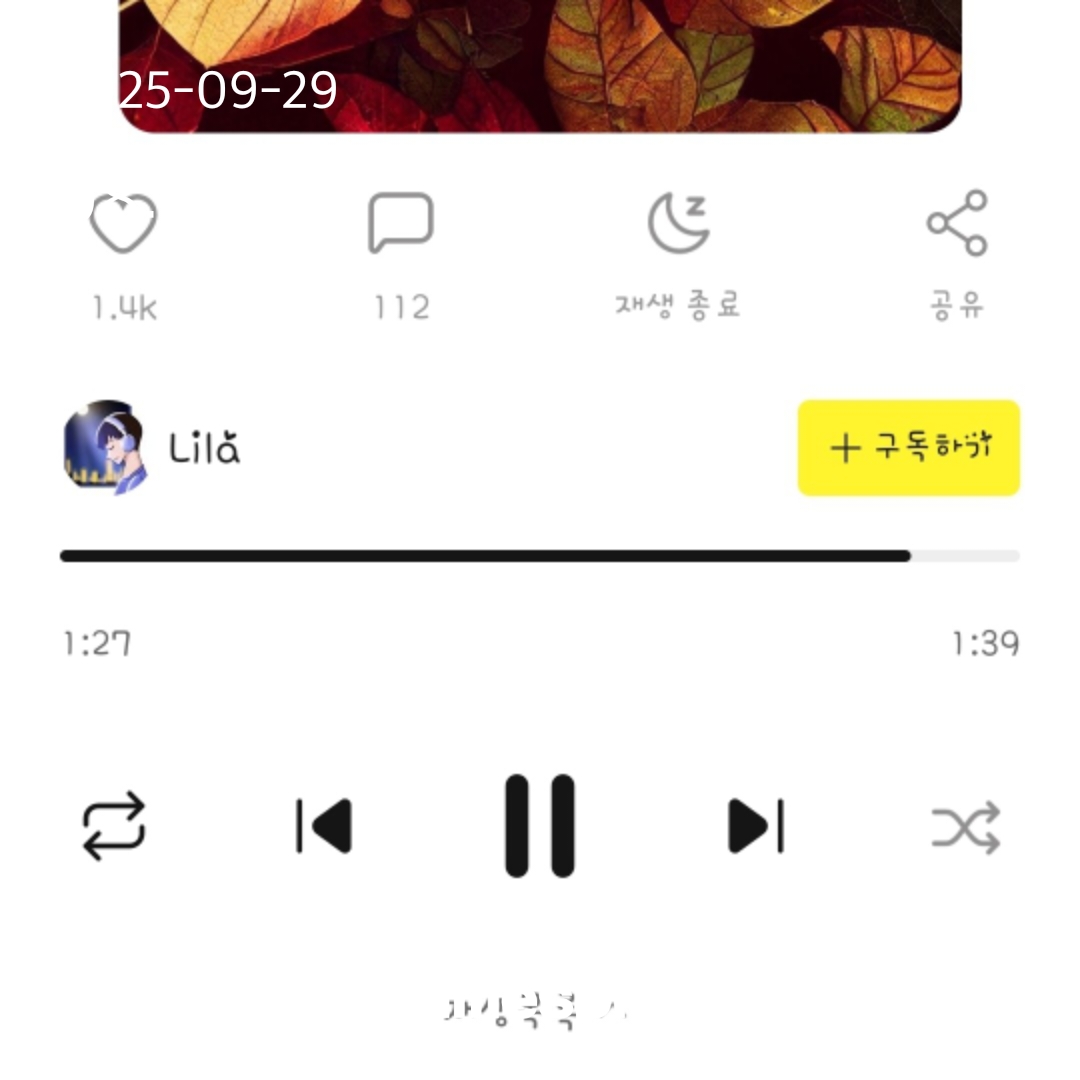Open the comments speech bubble
The image size is (1080, 1080).
point(400,223)
